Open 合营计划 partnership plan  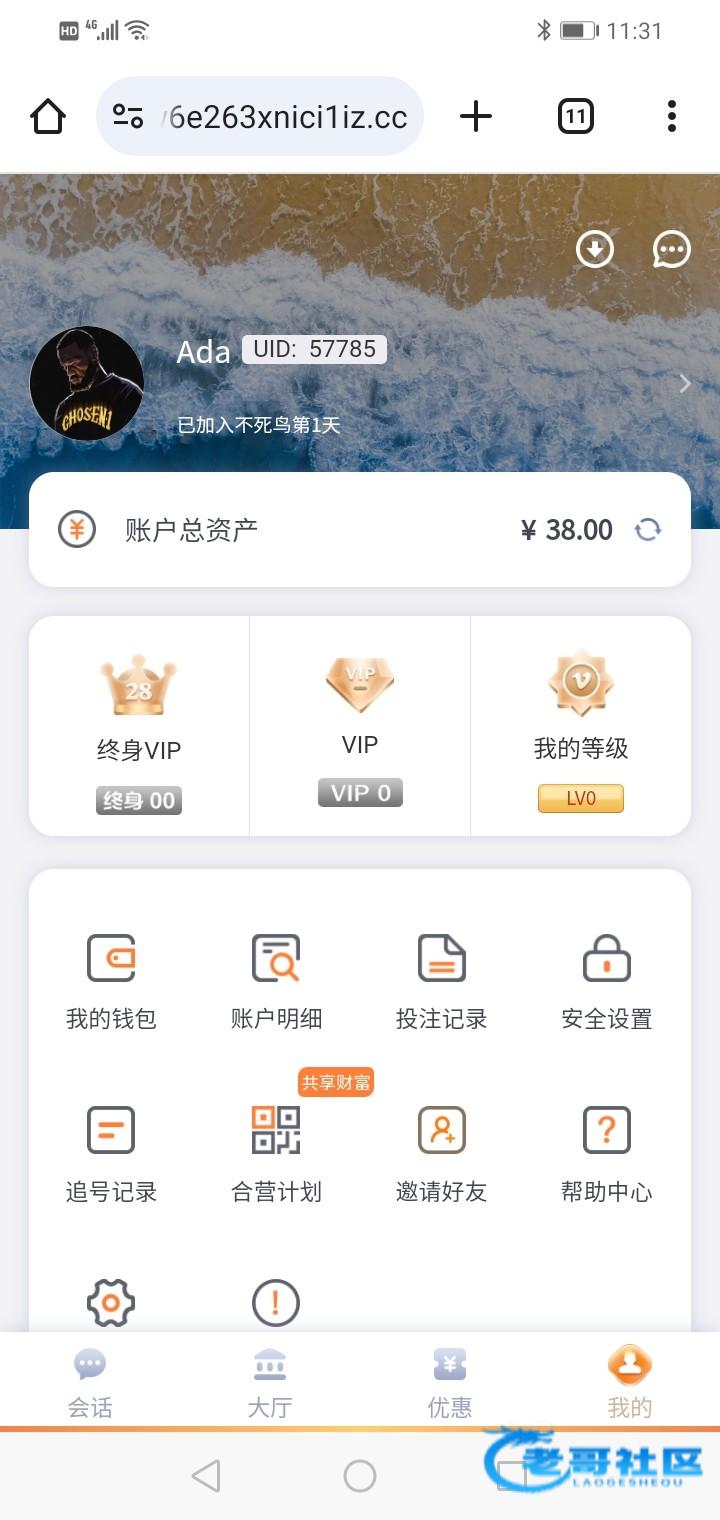pos(276,1152)
